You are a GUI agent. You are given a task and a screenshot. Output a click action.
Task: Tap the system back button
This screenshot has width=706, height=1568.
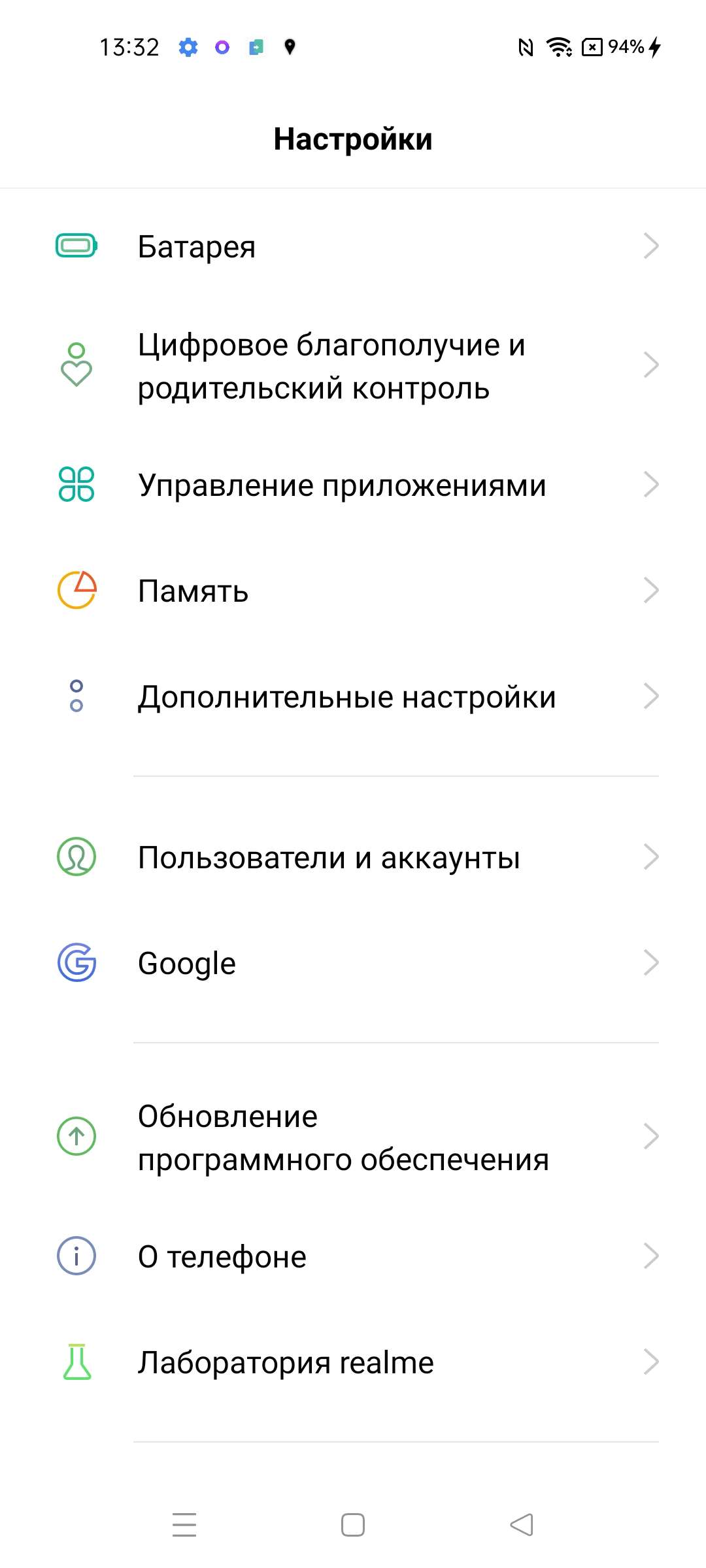coord(522,1525)
